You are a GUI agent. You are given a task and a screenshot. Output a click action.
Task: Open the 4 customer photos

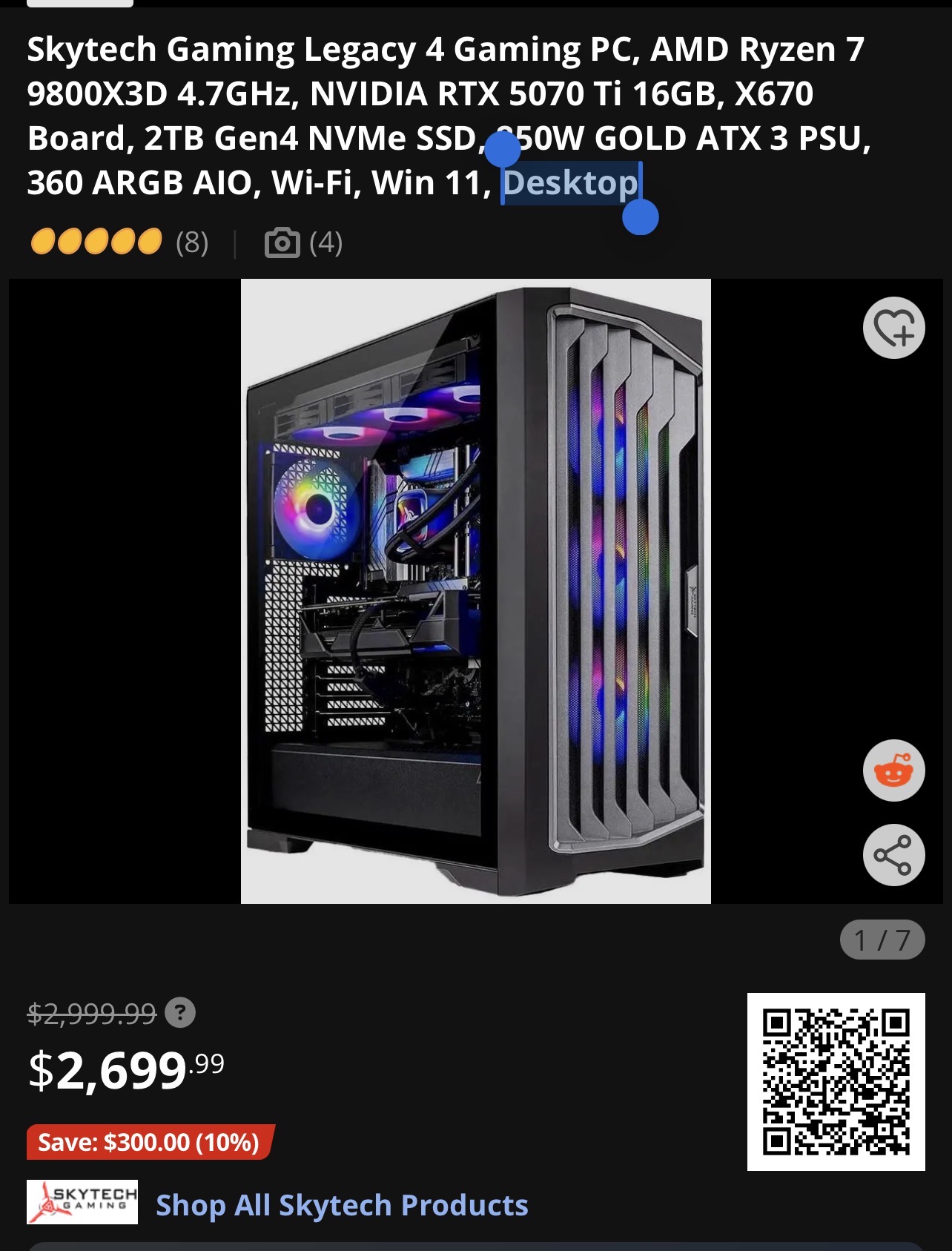(x=304, y=242)
